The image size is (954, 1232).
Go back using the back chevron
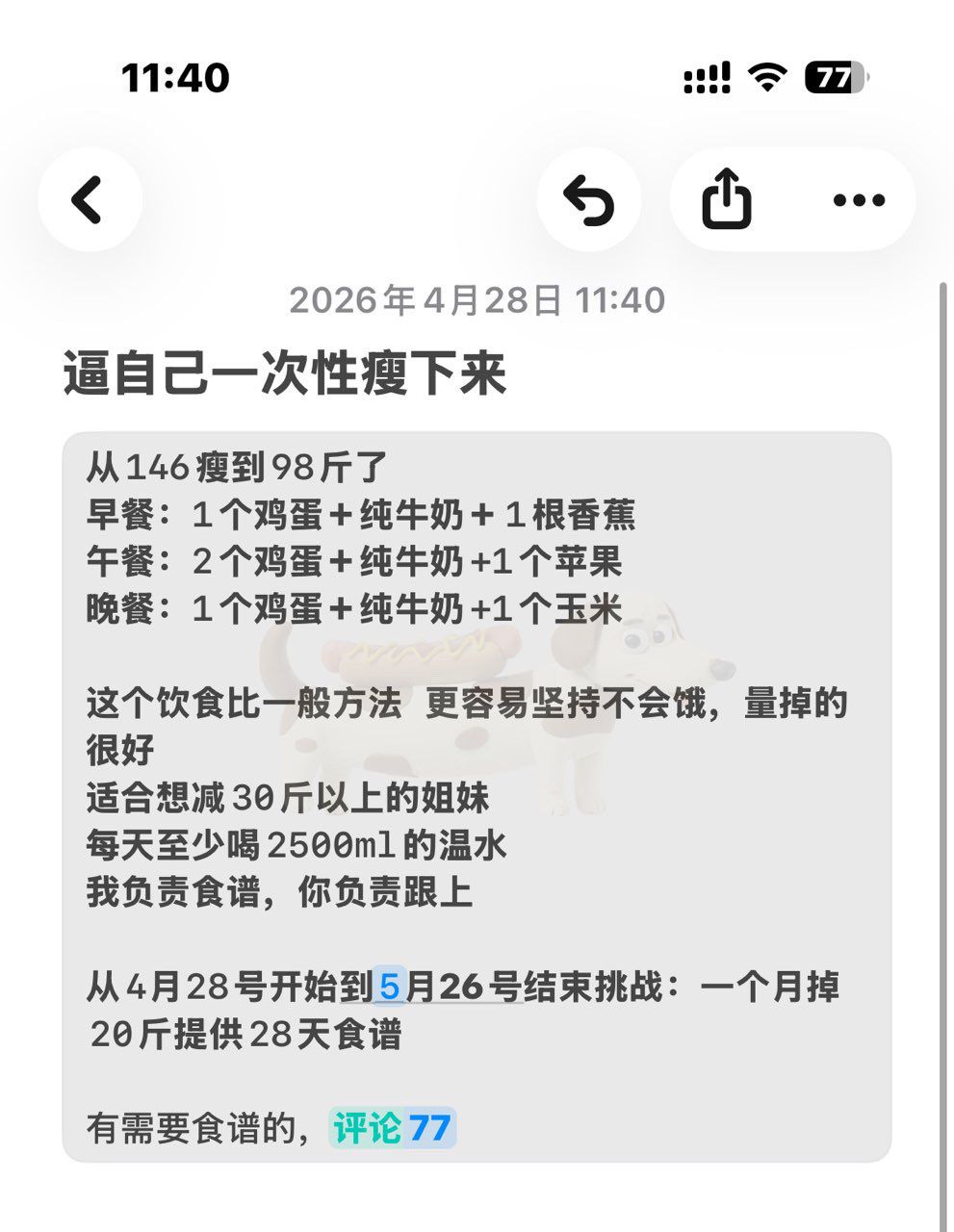[90, 199]
